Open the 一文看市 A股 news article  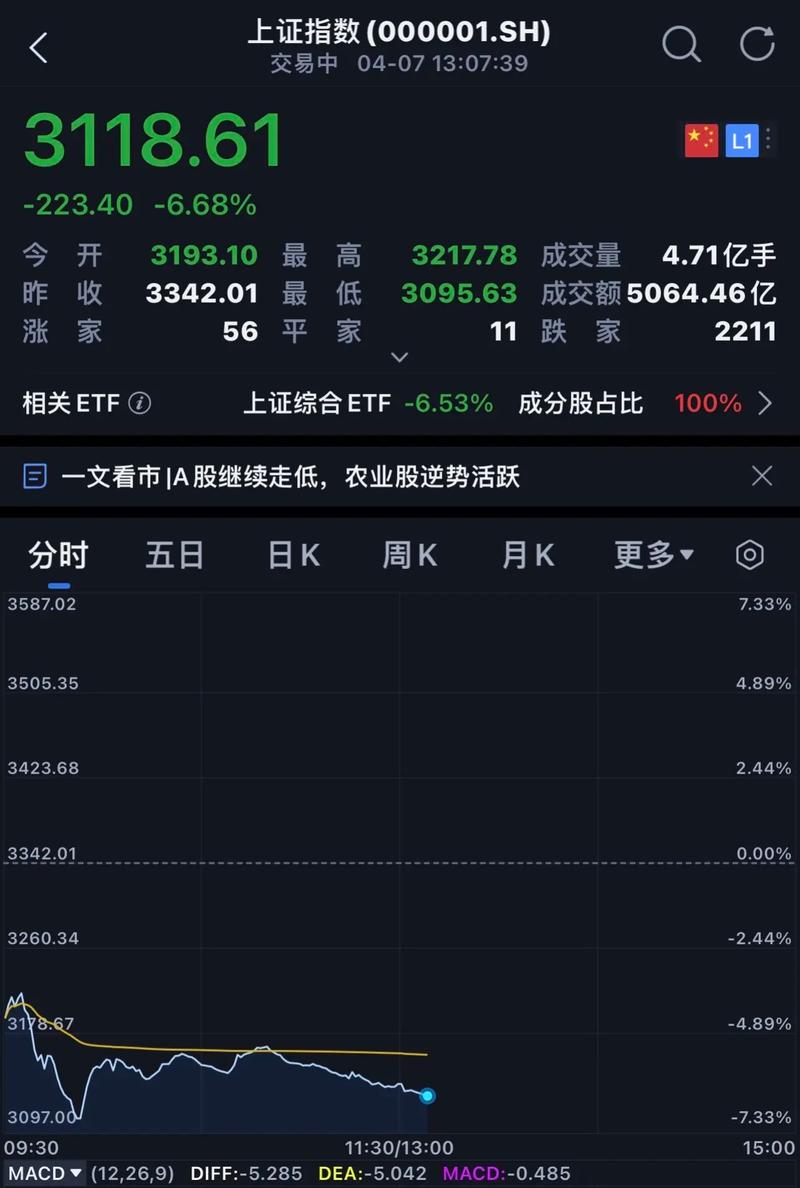[x=300, y=475]
